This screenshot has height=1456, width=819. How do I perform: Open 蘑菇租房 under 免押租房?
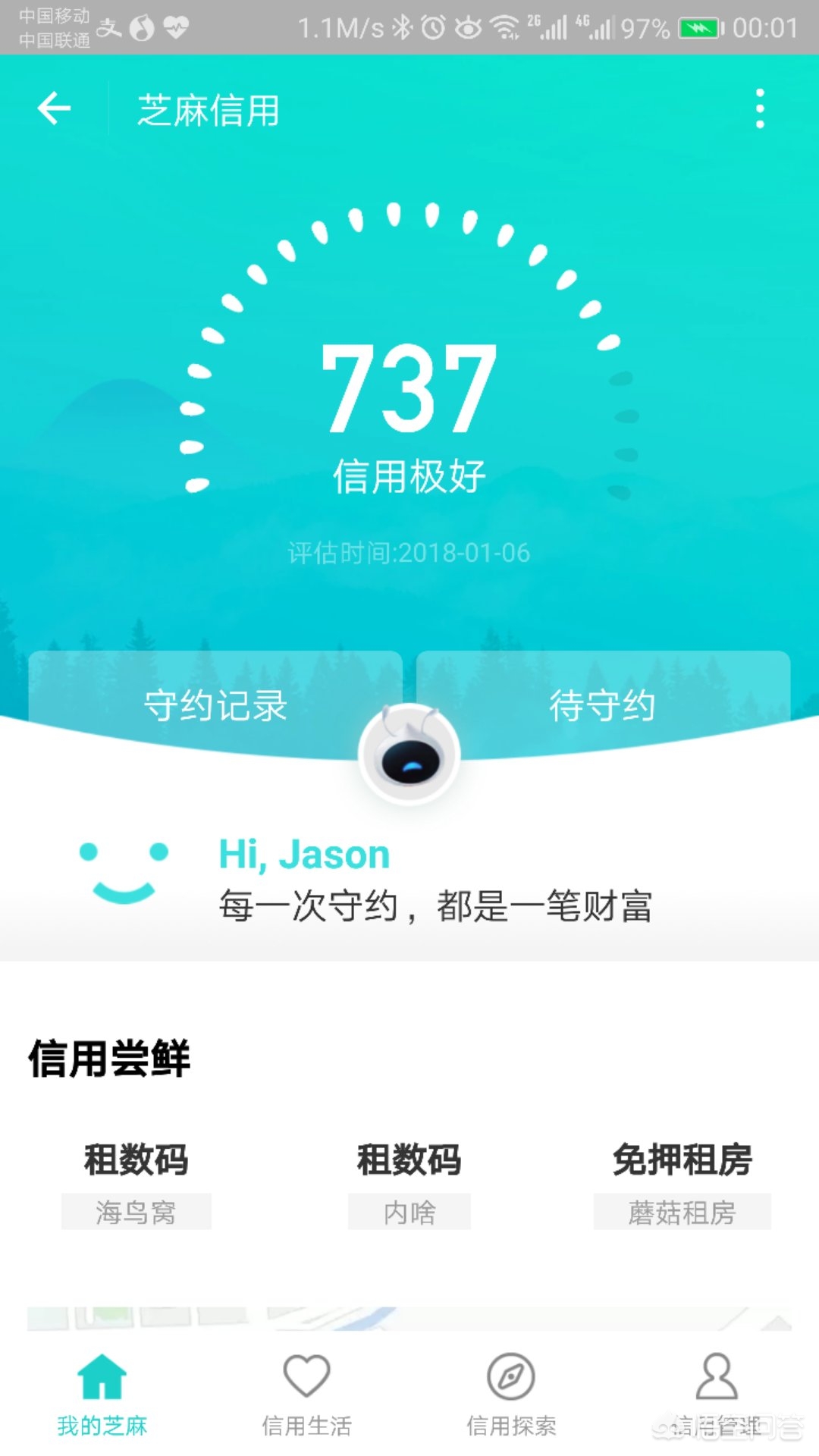682,1211
